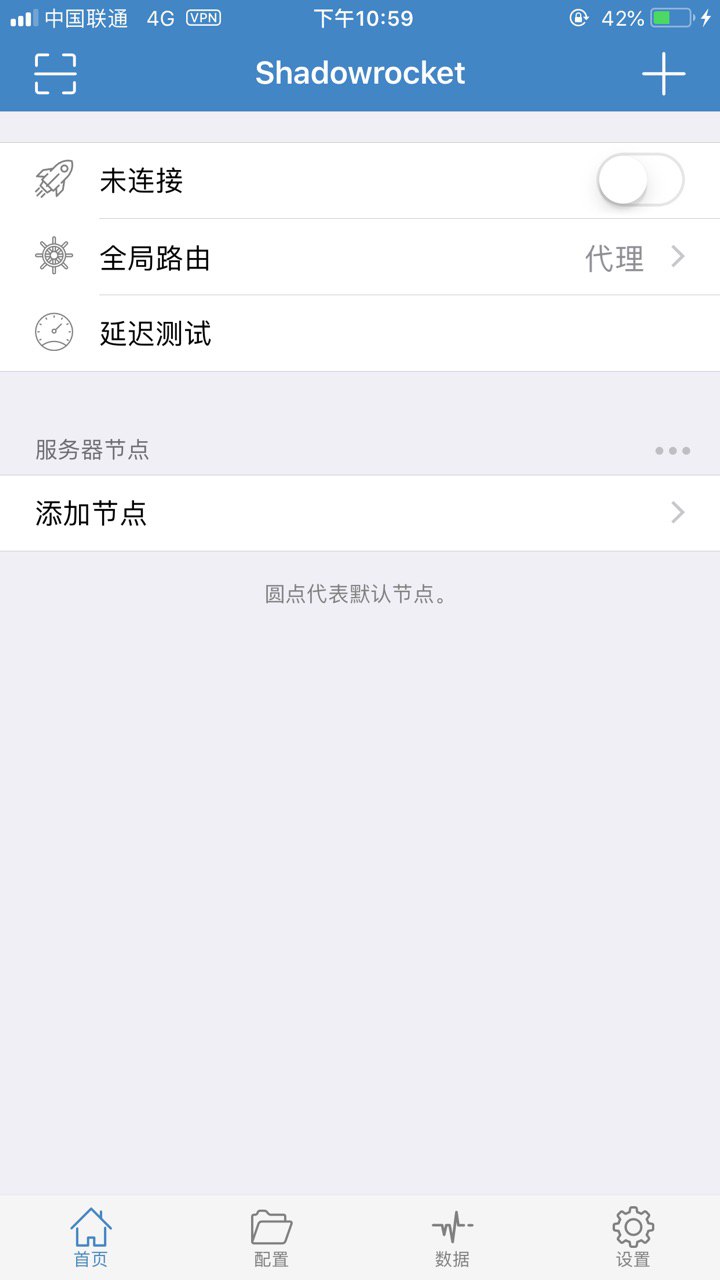
Task: Tap the waveform icon for 数据
Action: (x=452, y=1225)
